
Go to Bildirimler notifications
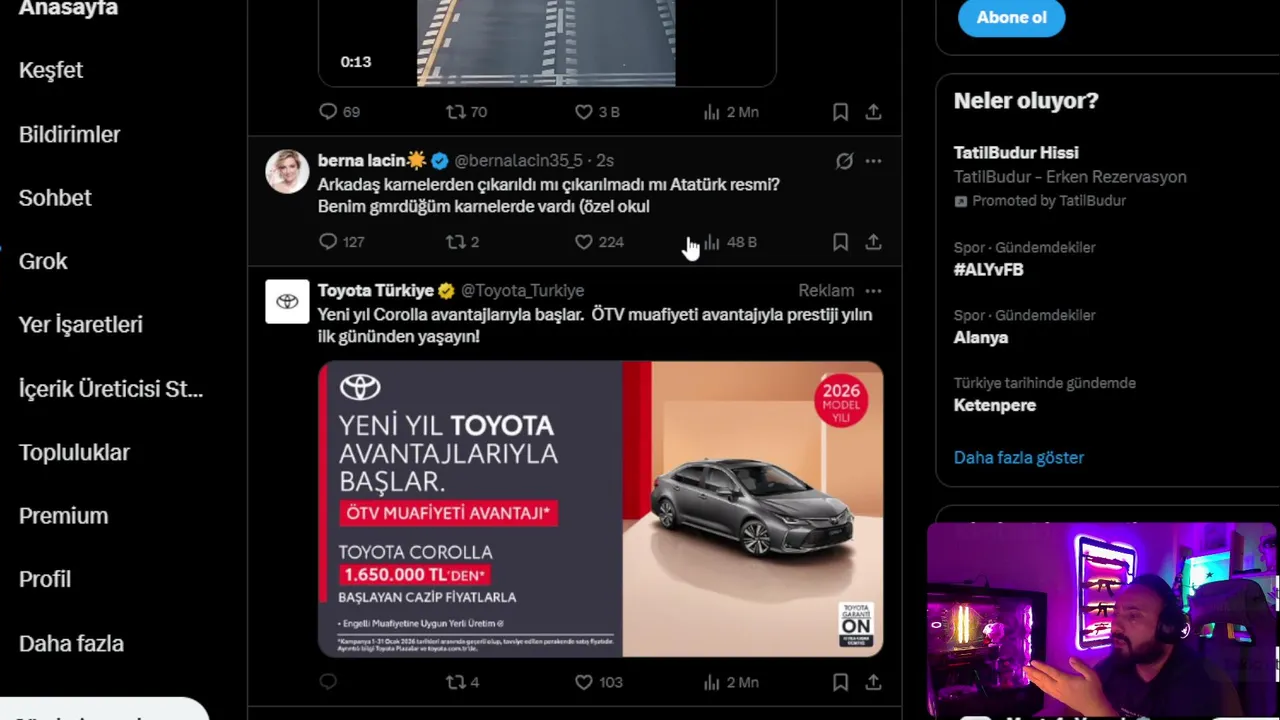(69, 134)
